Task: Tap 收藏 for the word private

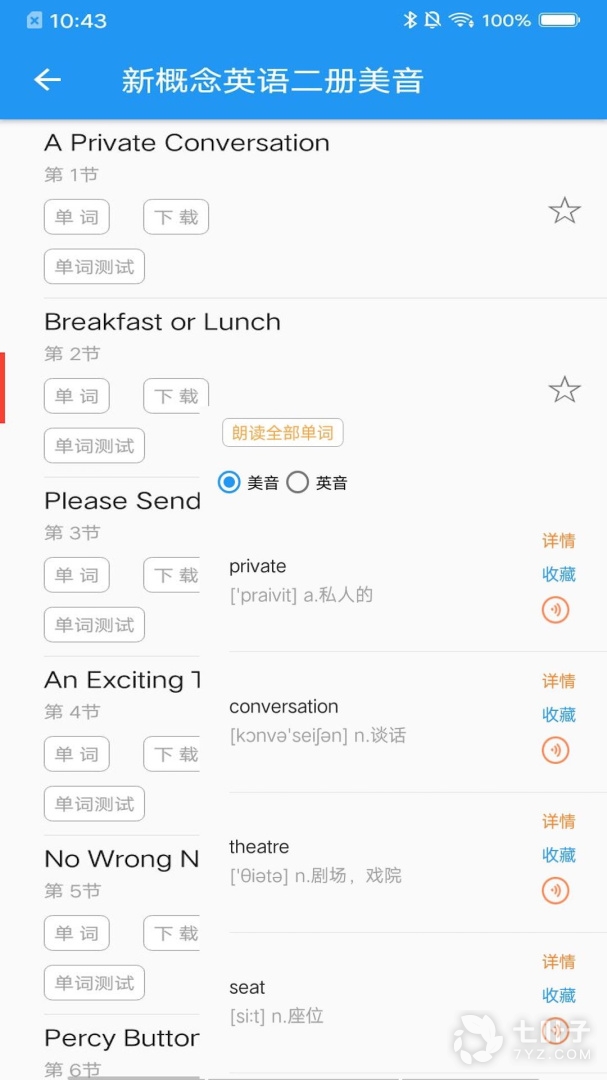Action: 559,574
